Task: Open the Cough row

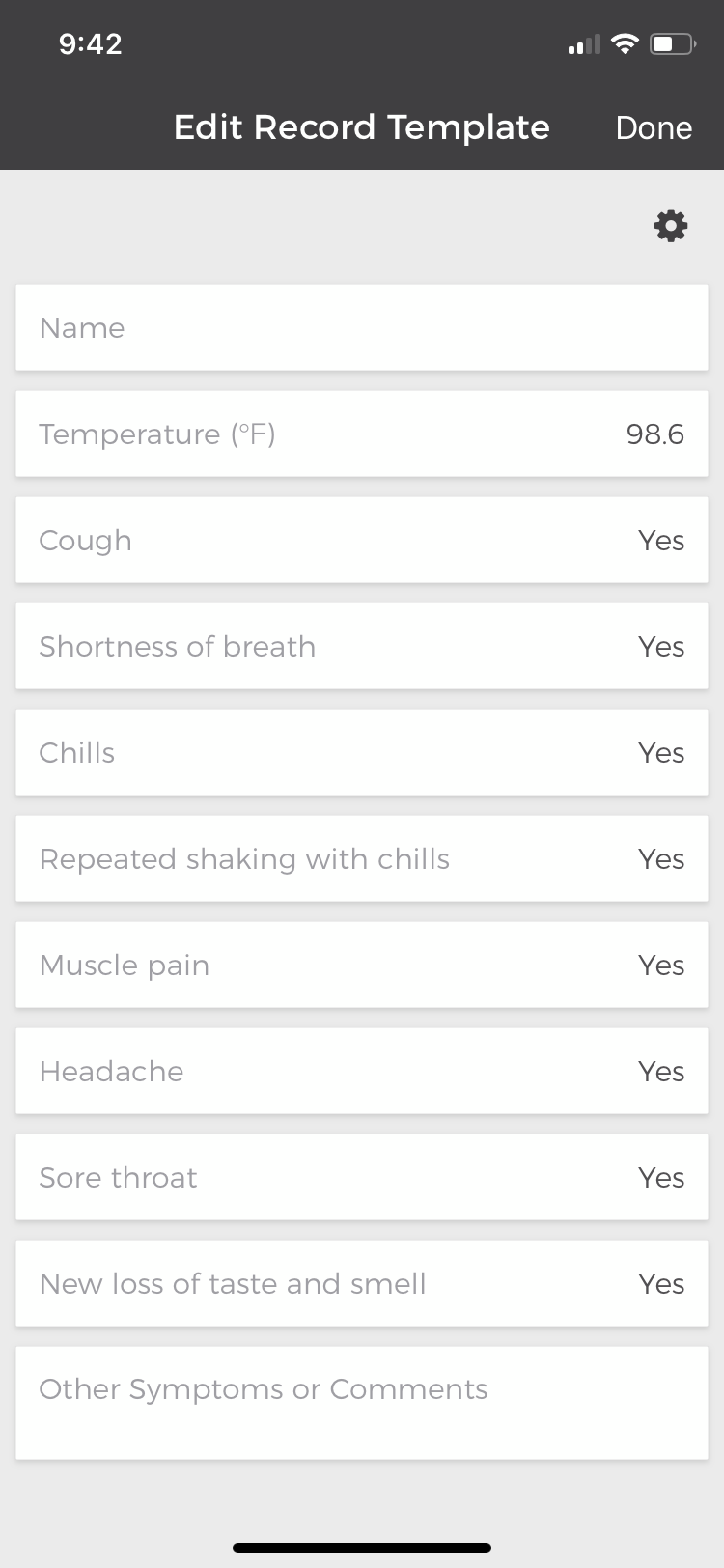Action: (x=362, y=540)
